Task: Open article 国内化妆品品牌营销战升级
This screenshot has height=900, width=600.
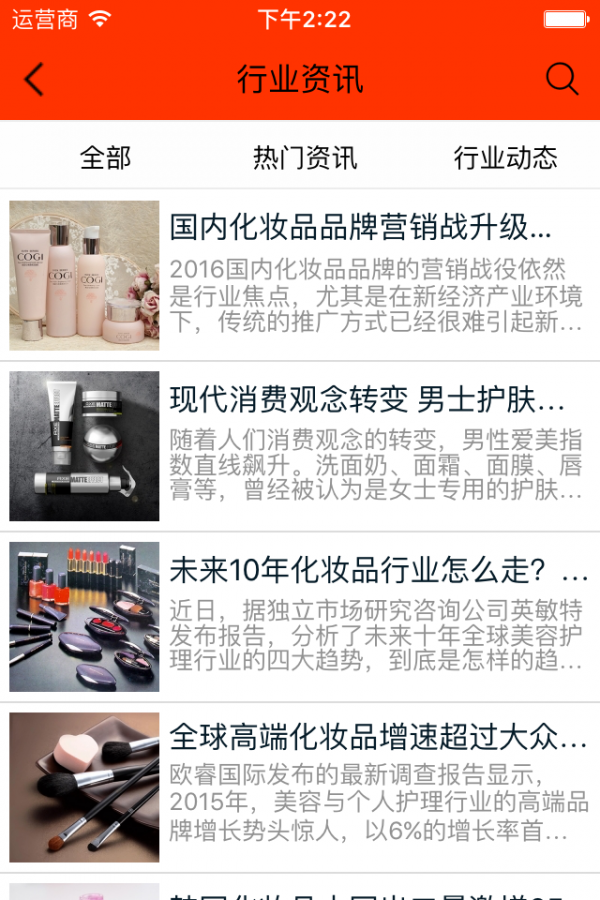Action: 360,228
